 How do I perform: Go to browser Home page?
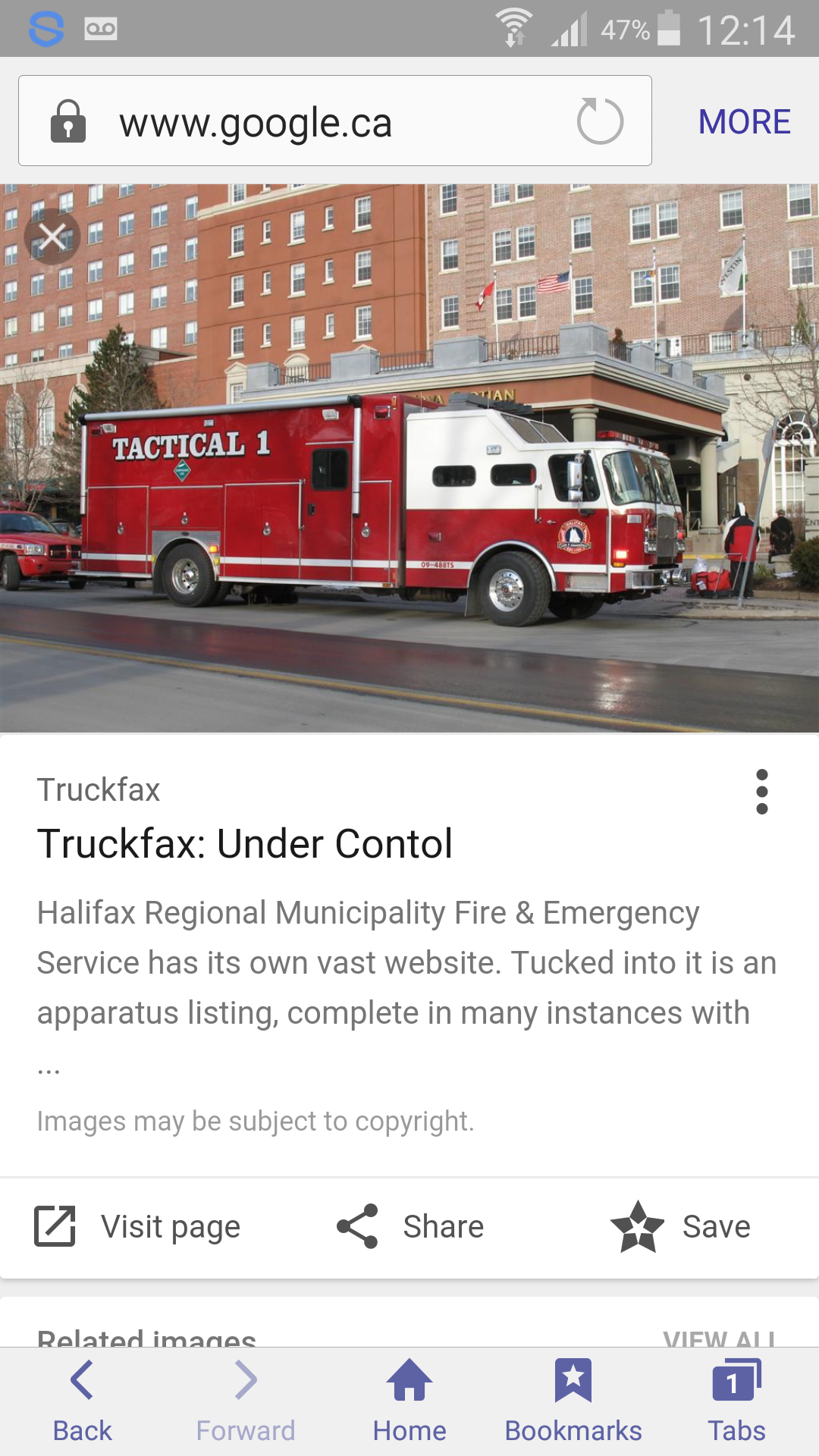(x=409, y=1401)
